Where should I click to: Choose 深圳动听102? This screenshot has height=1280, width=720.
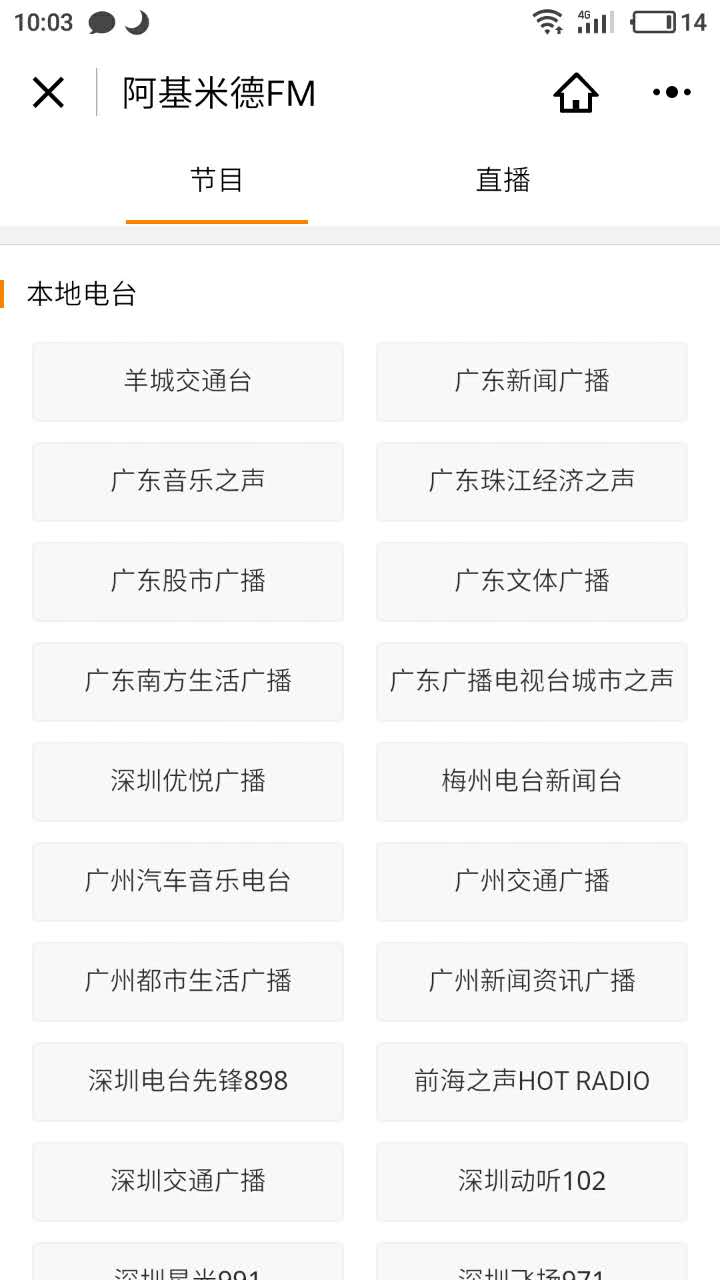[x=532, y=1181]
